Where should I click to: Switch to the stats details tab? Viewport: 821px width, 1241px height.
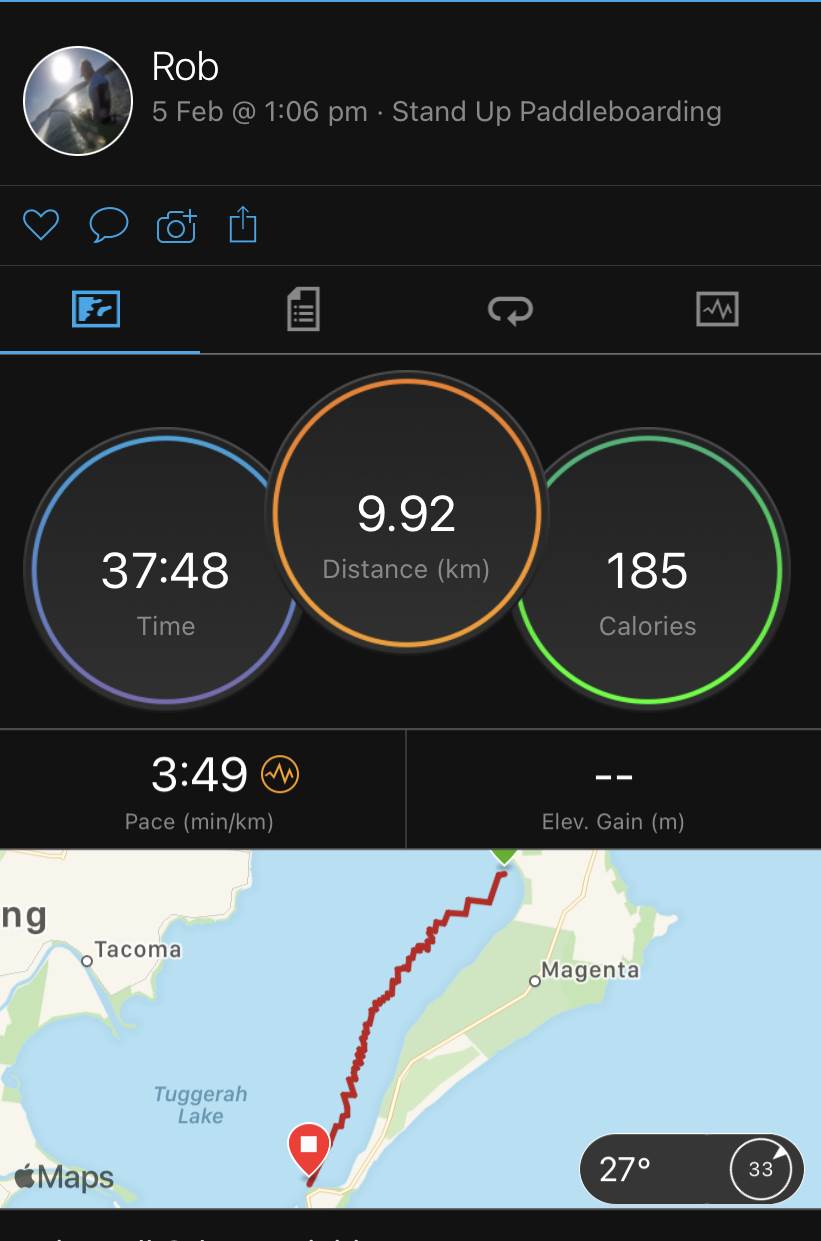pos(303,310)
